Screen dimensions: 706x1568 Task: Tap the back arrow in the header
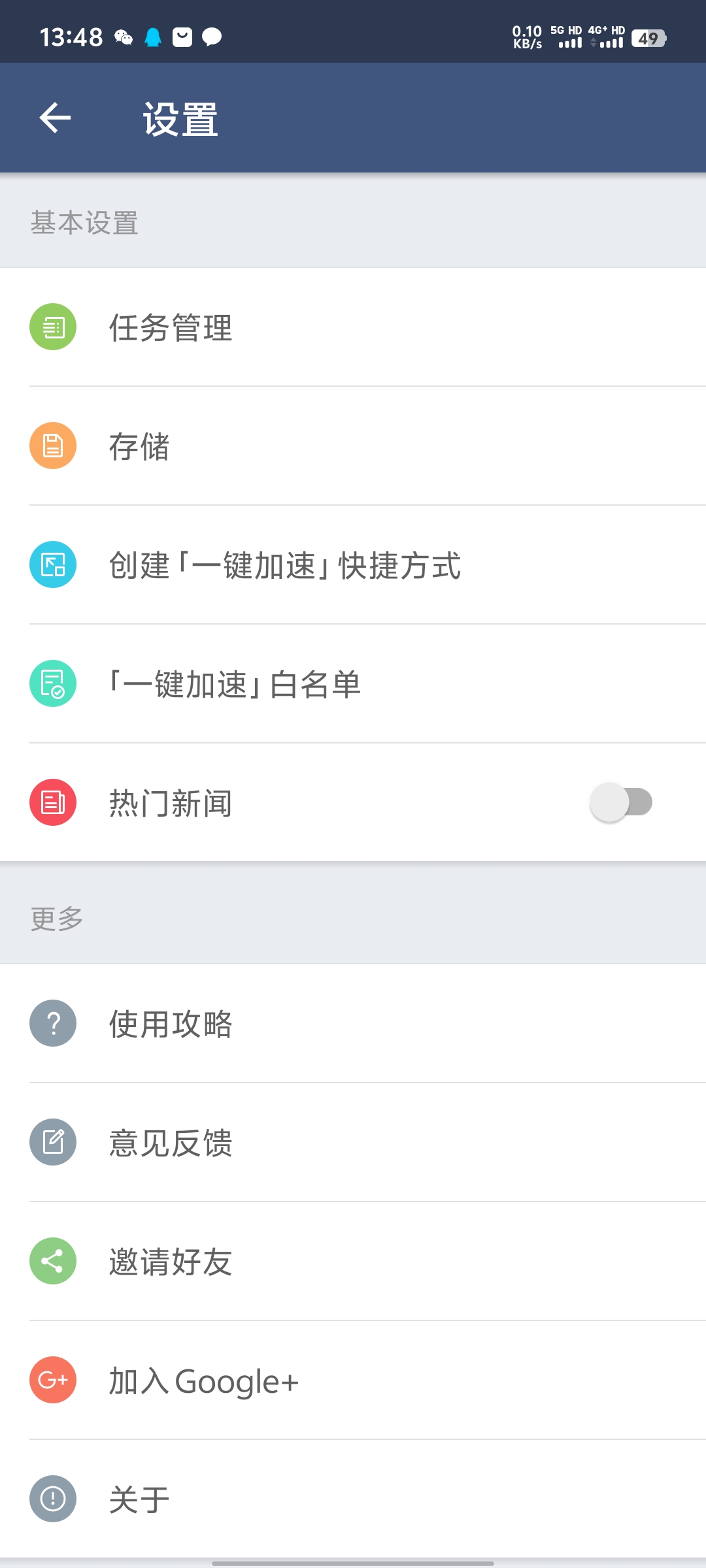55,118
